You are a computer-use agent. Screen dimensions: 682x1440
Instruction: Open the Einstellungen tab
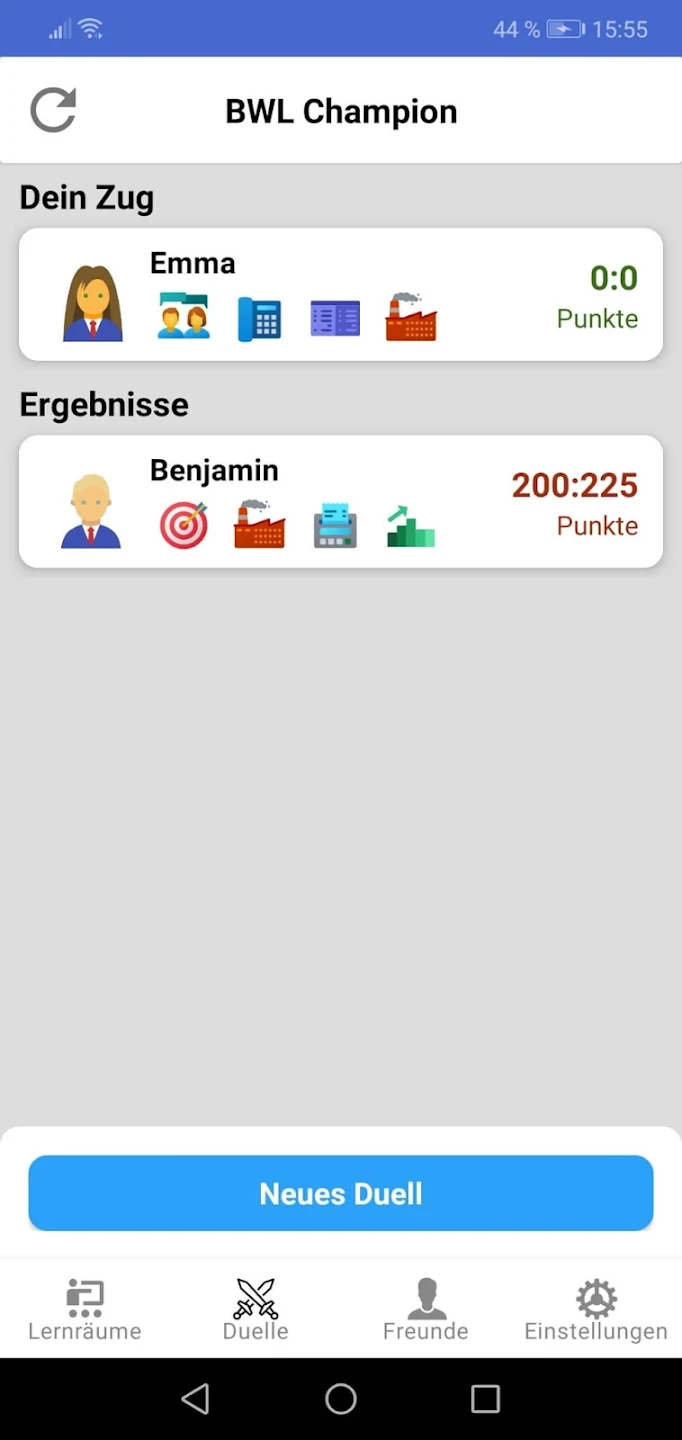pyautogui.click(x=596, y=1309)
